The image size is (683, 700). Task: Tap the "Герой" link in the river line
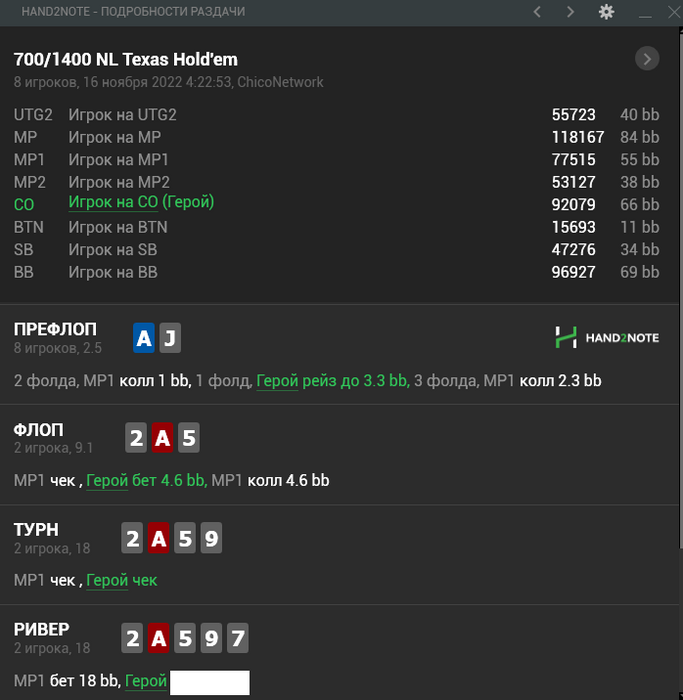(146, 682)
